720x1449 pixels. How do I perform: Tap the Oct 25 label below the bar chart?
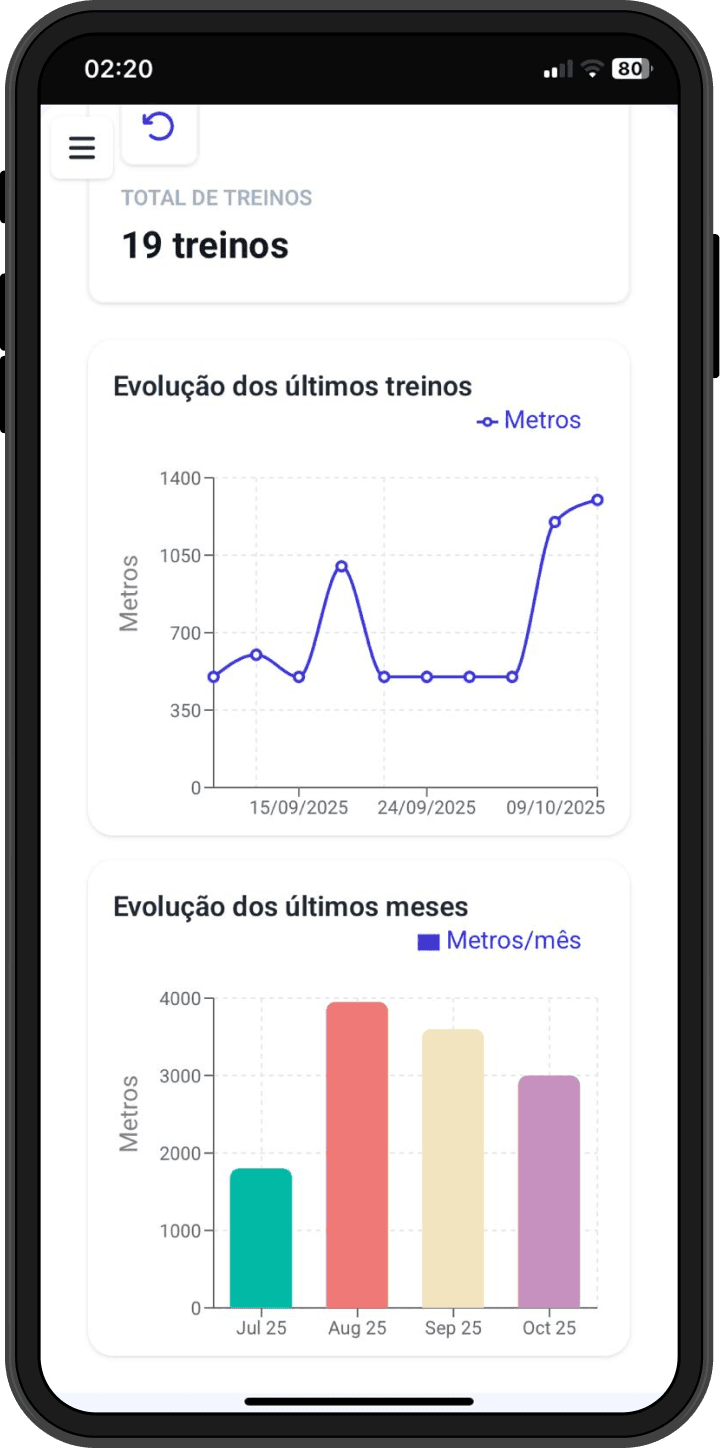click(548, 1328)
